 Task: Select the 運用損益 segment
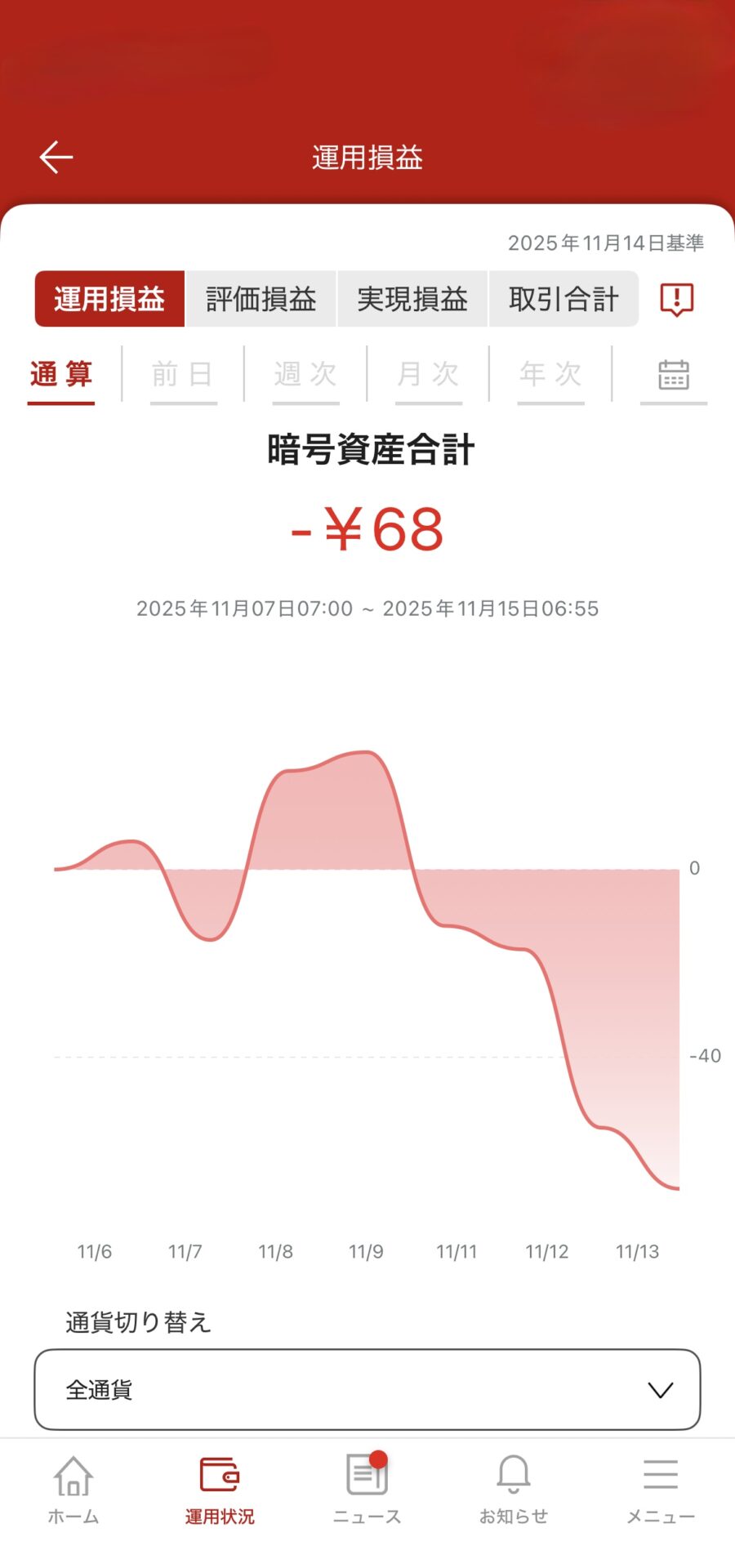click(109, 299)
